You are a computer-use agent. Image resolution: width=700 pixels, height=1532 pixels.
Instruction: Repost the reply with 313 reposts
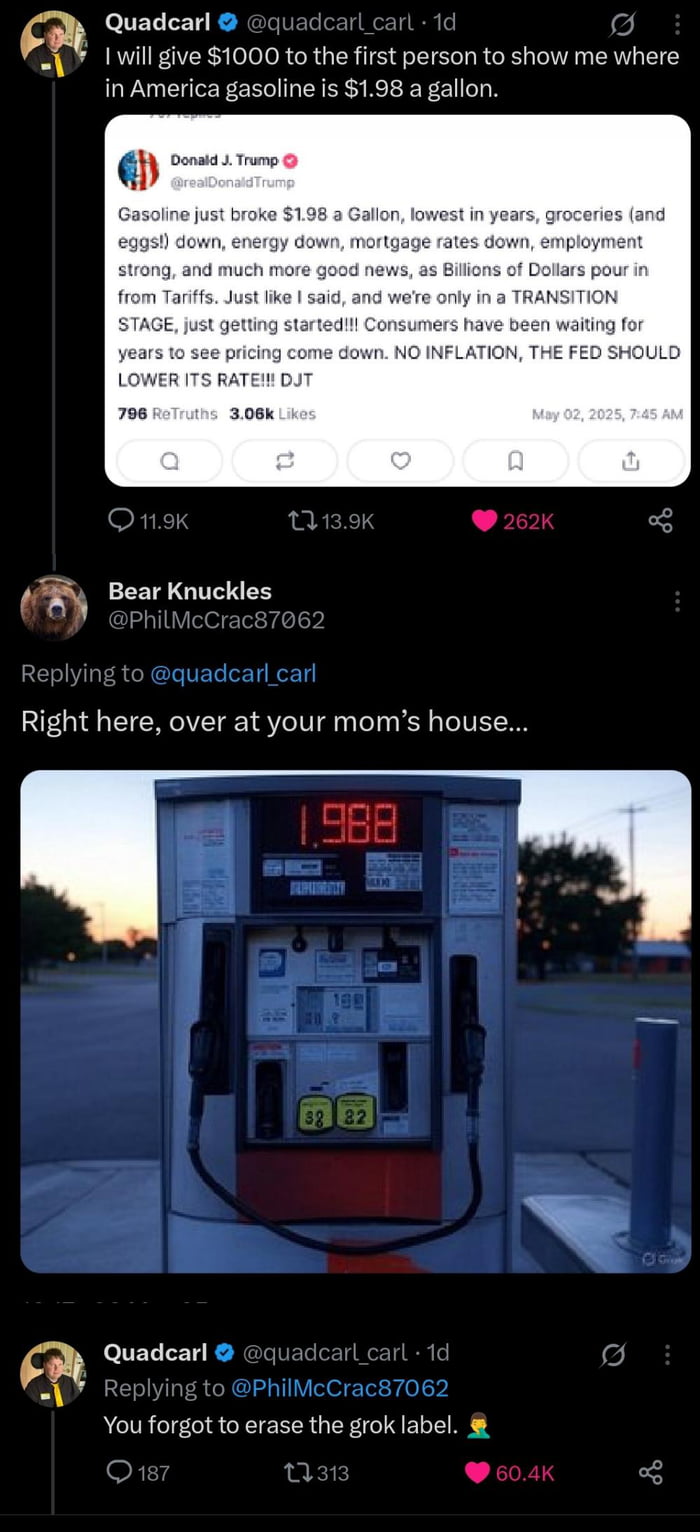coord(320,1472)
